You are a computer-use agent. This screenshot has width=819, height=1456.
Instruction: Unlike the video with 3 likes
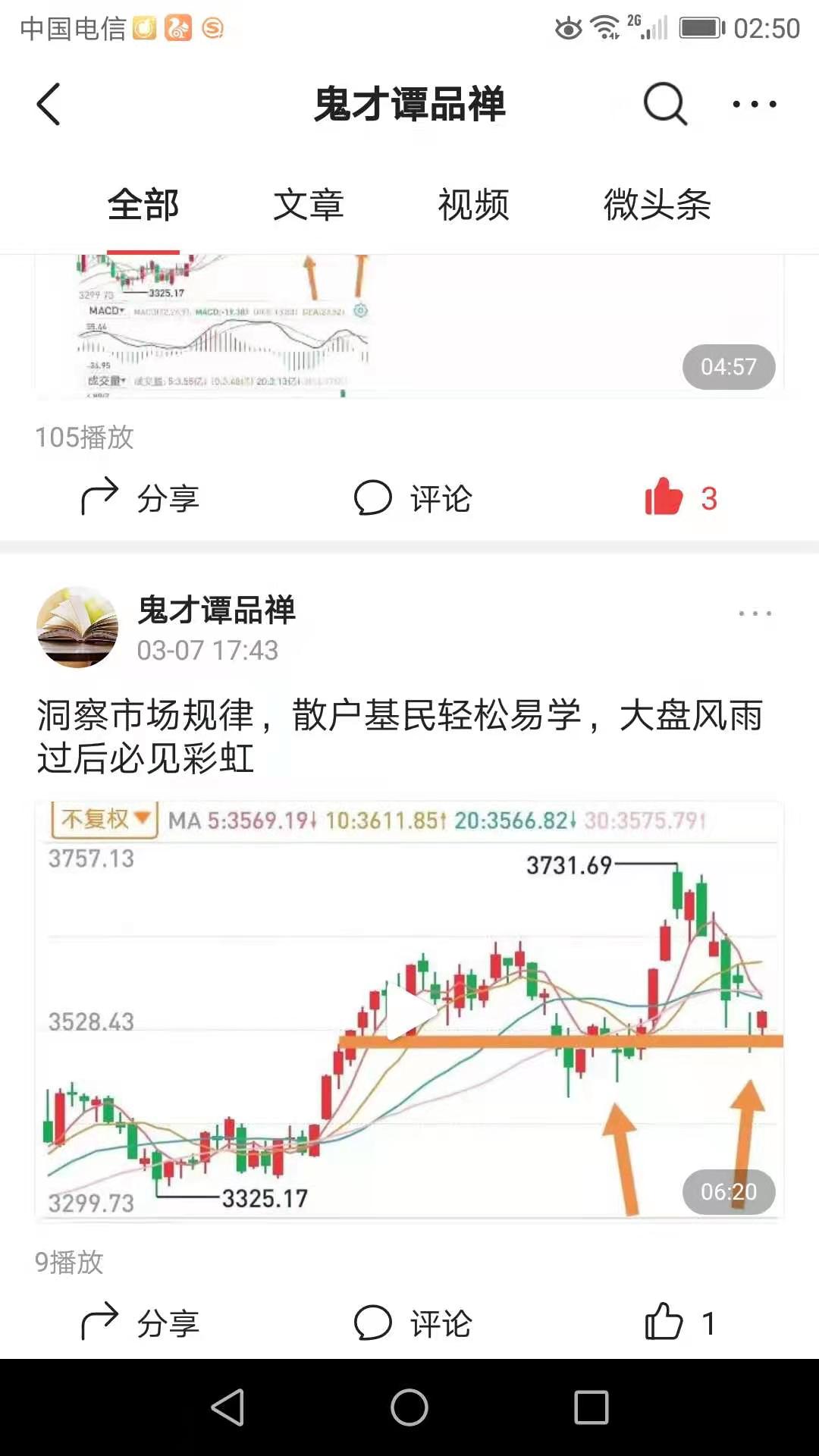[665, 497]
